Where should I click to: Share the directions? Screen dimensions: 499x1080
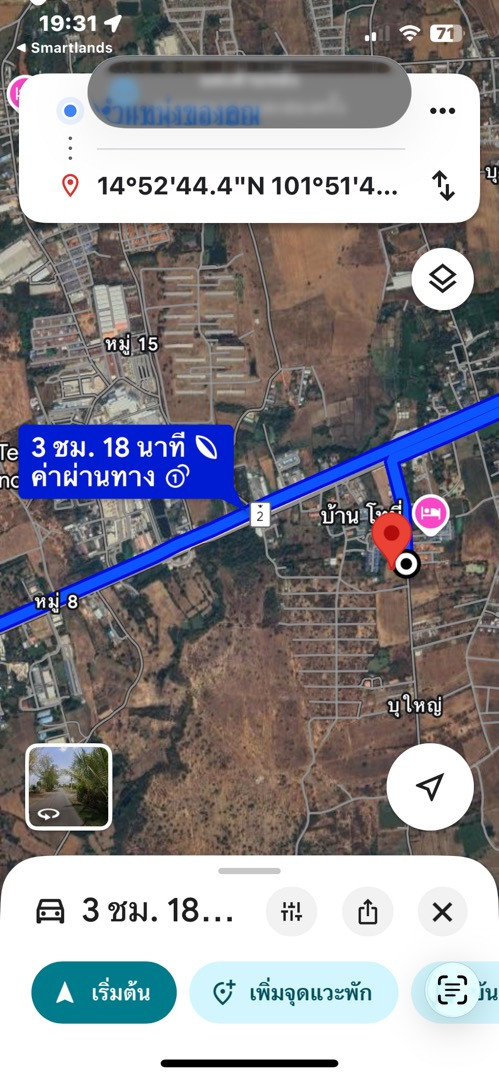click(367, 912)
